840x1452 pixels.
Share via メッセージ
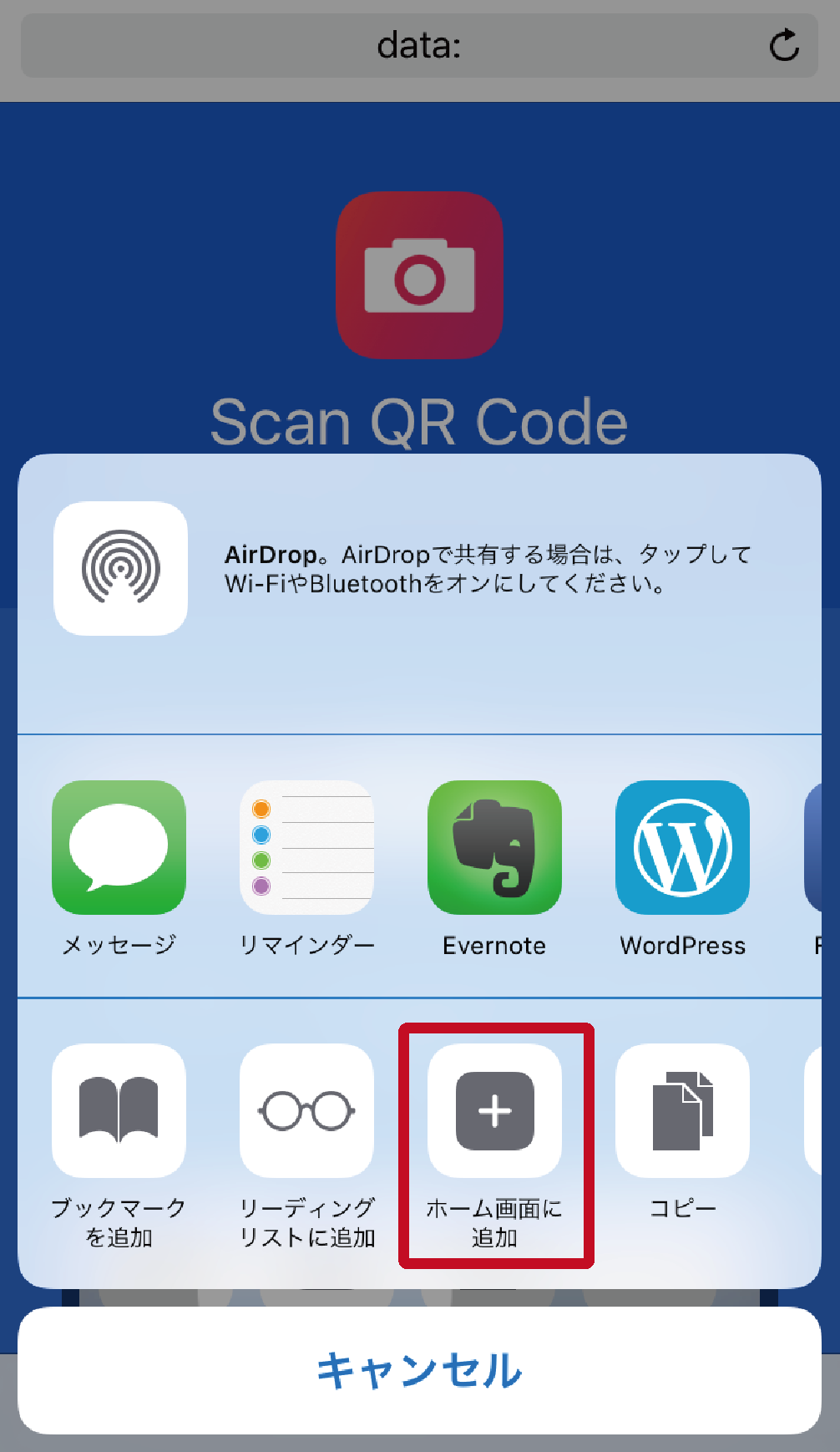click(119, 848)
